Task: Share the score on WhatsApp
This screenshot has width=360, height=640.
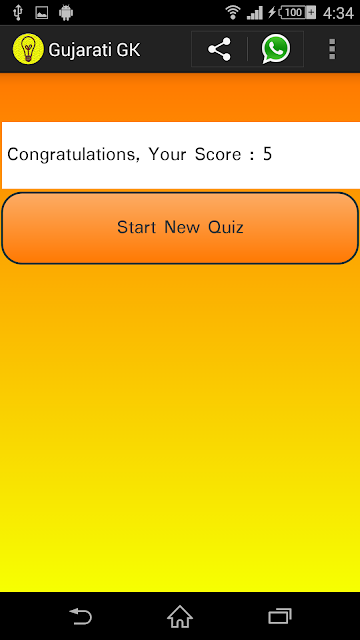Action: pyautogui.click(x=276, y=49)
